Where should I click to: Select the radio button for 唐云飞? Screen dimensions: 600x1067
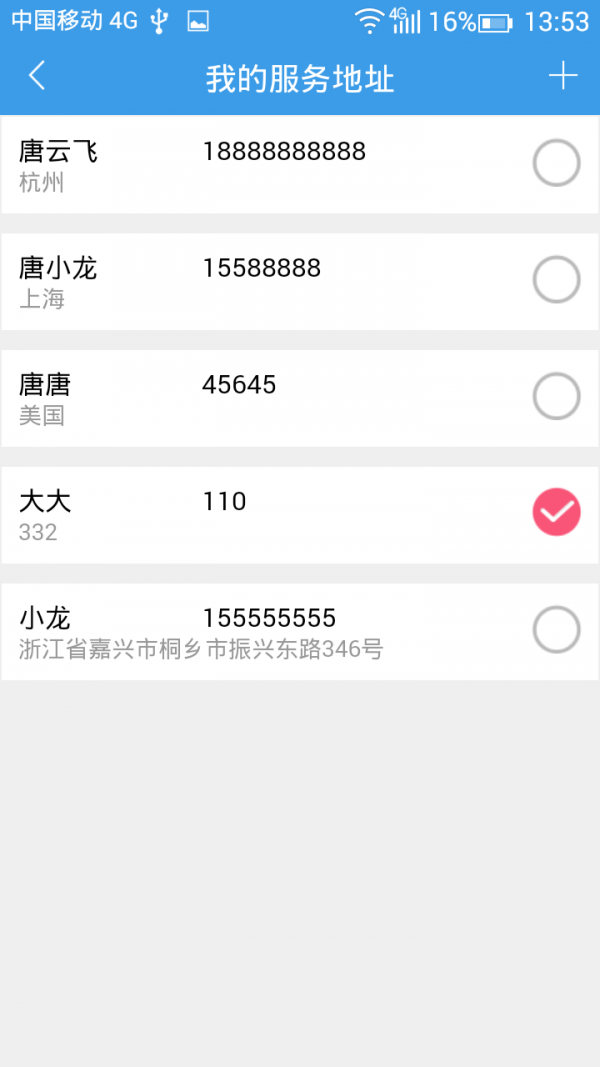coord(556,164)
